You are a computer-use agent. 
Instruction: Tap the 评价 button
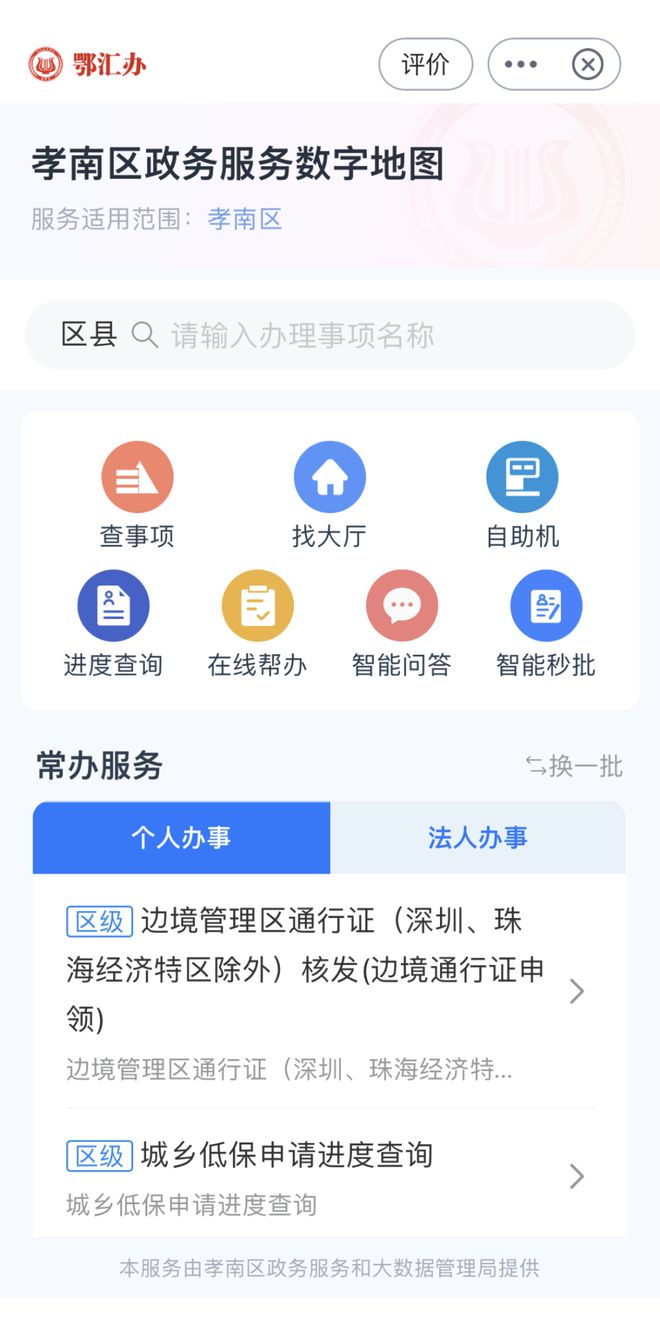pyautogui.click(x=425, y=65)
